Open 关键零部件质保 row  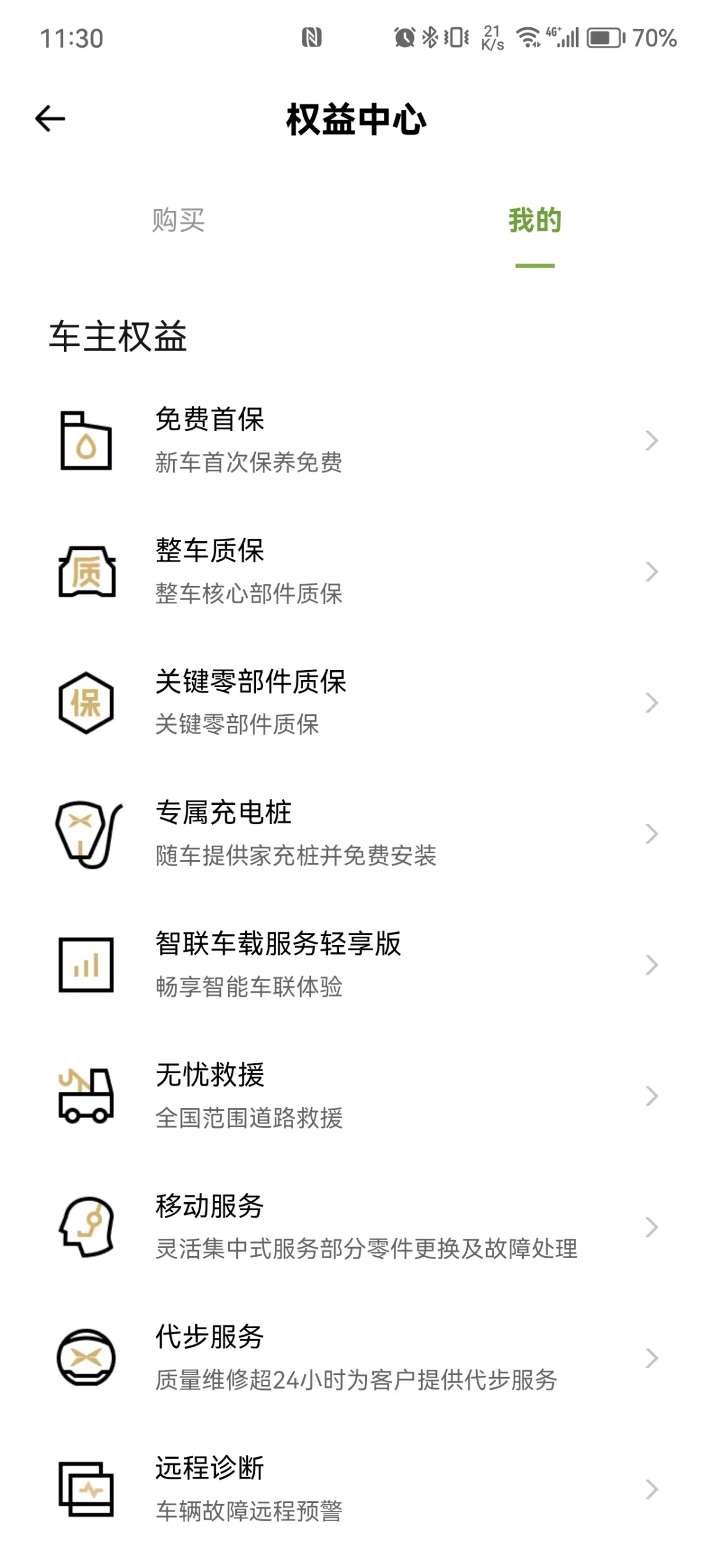pos(356,702)
